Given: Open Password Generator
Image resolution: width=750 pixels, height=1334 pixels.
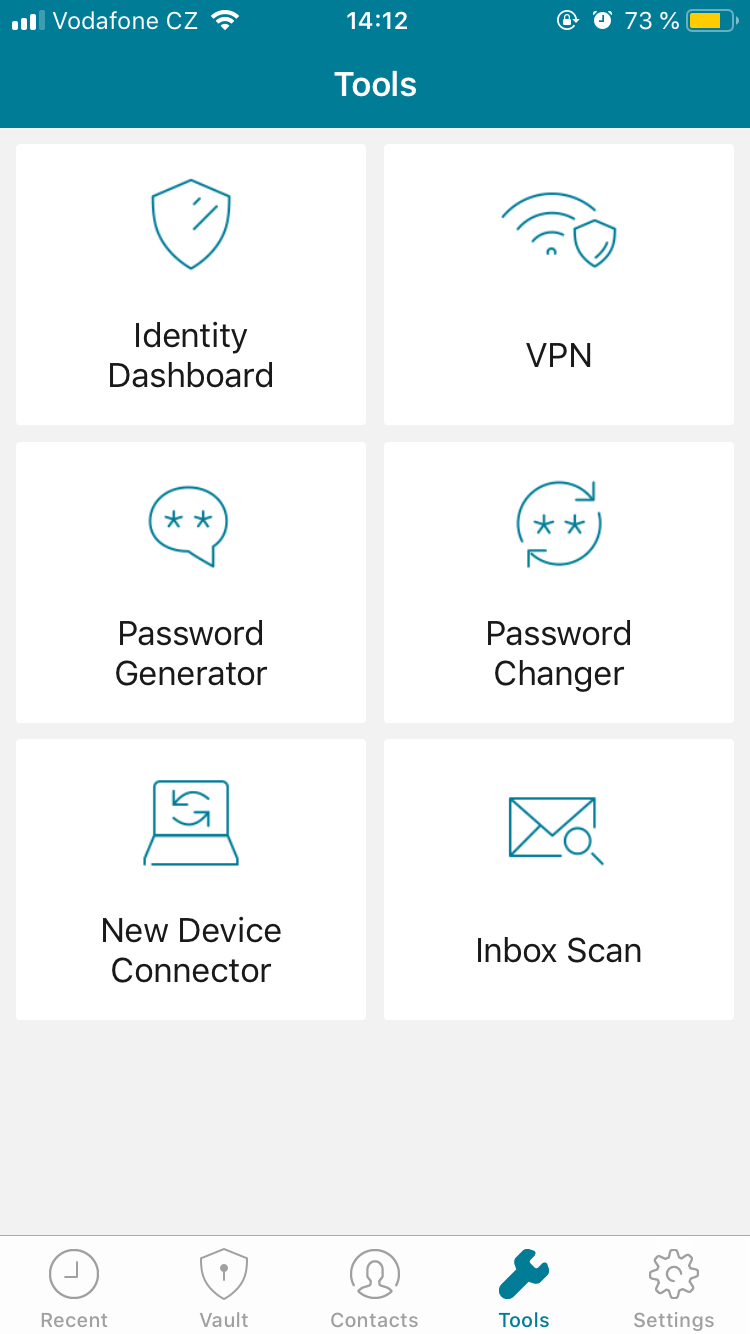Looking at the screenshot, I should click(191, 582).
